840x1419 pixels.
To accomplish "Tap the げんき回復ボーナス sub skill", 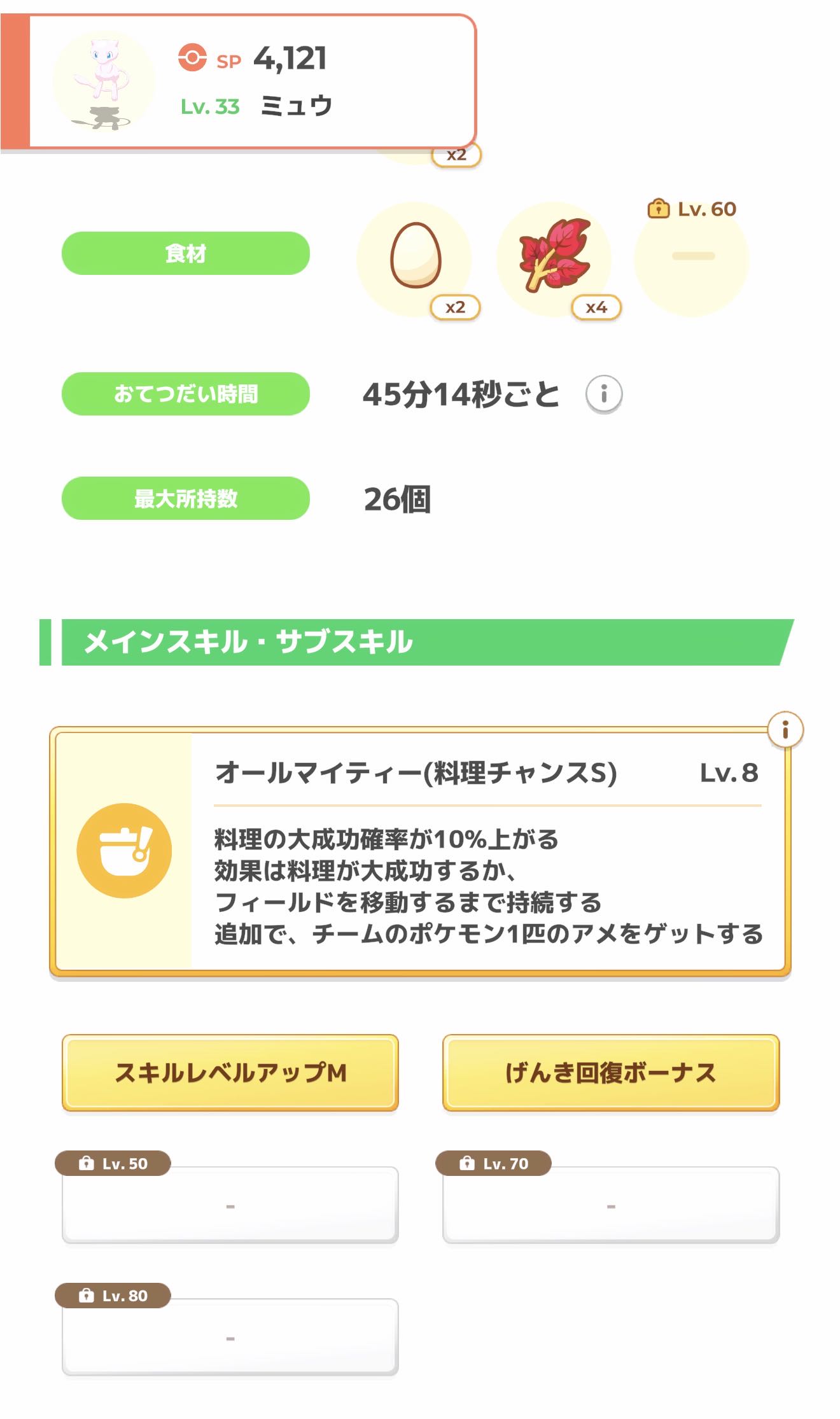I will click(611, 1073).
